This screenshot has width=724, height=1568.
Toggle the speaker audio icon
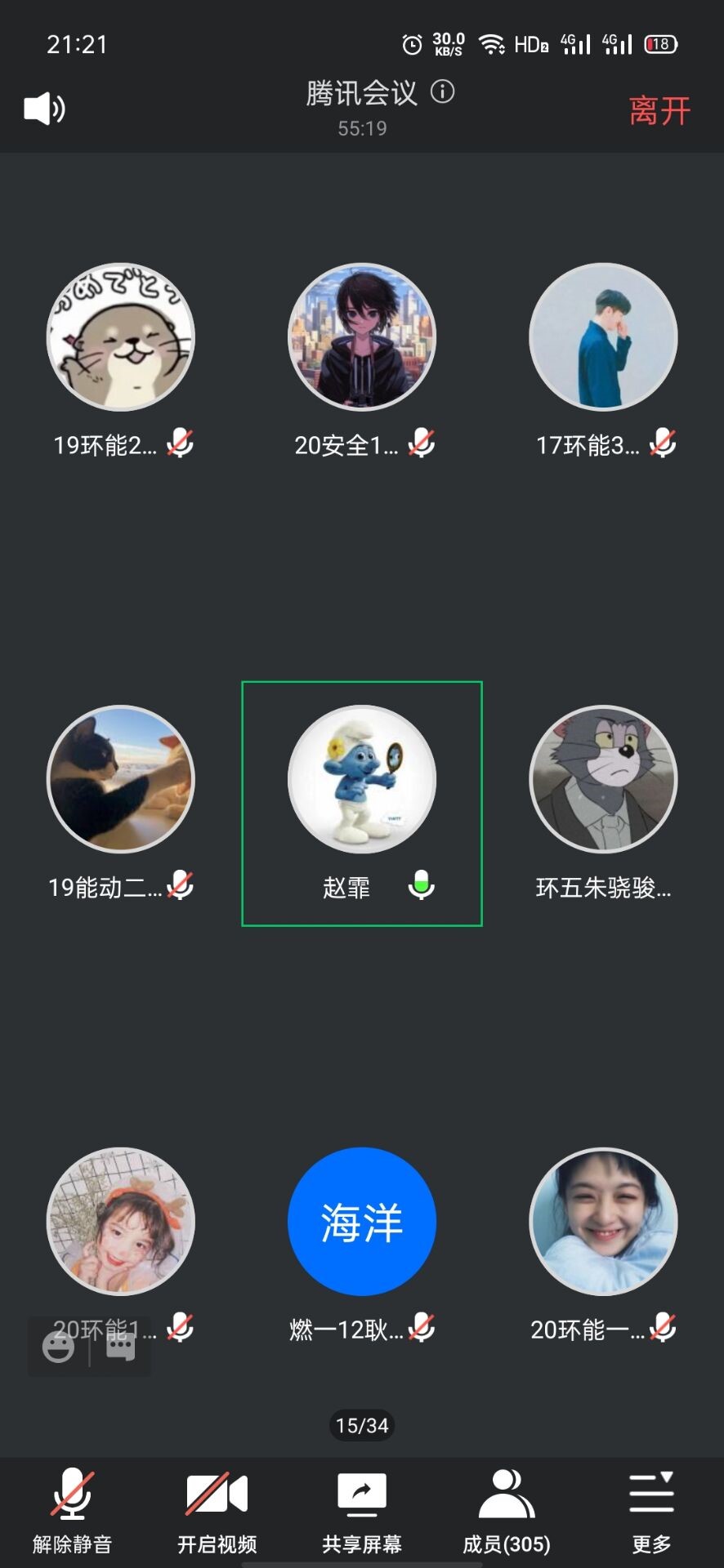[x=44, y=109]
